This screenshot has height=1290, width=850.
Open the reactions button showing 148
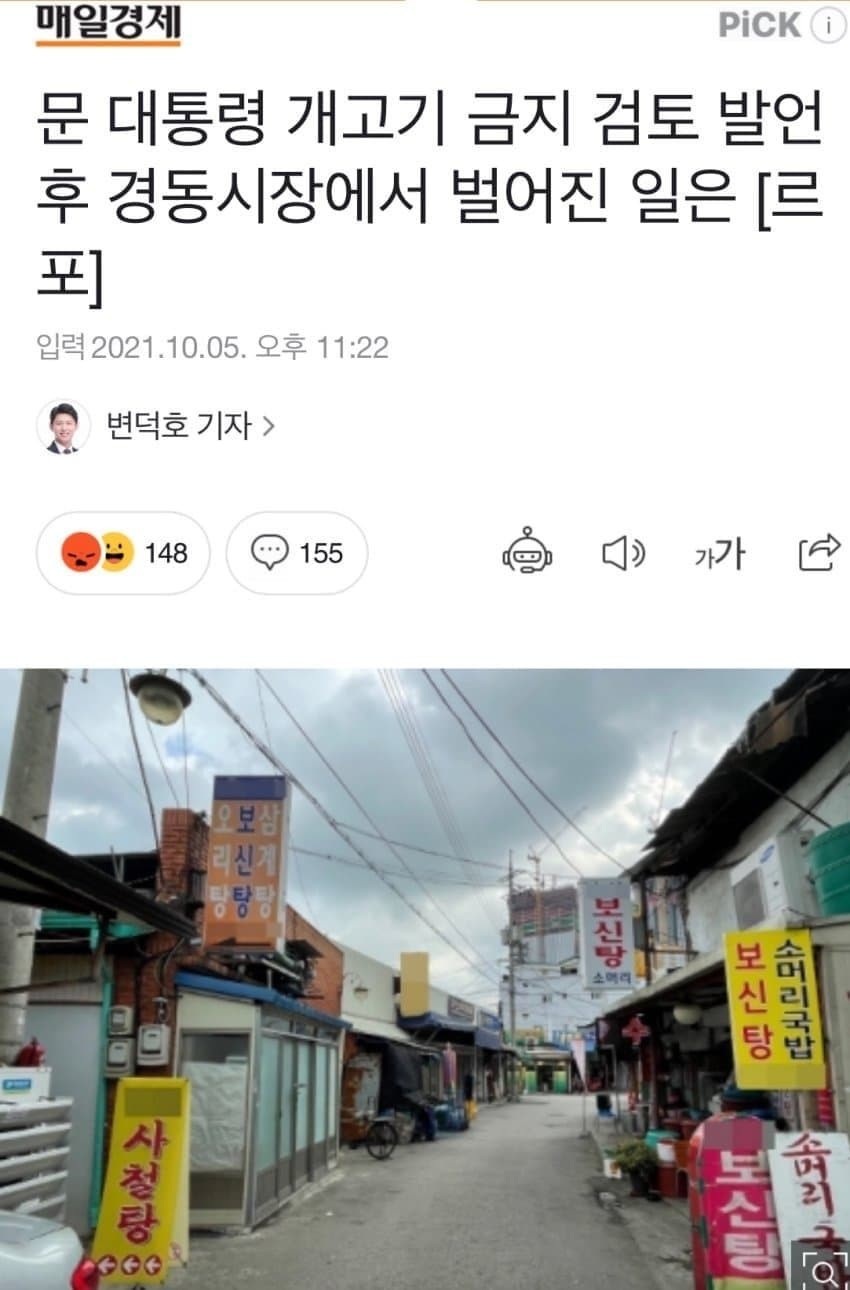coord(123,553)
